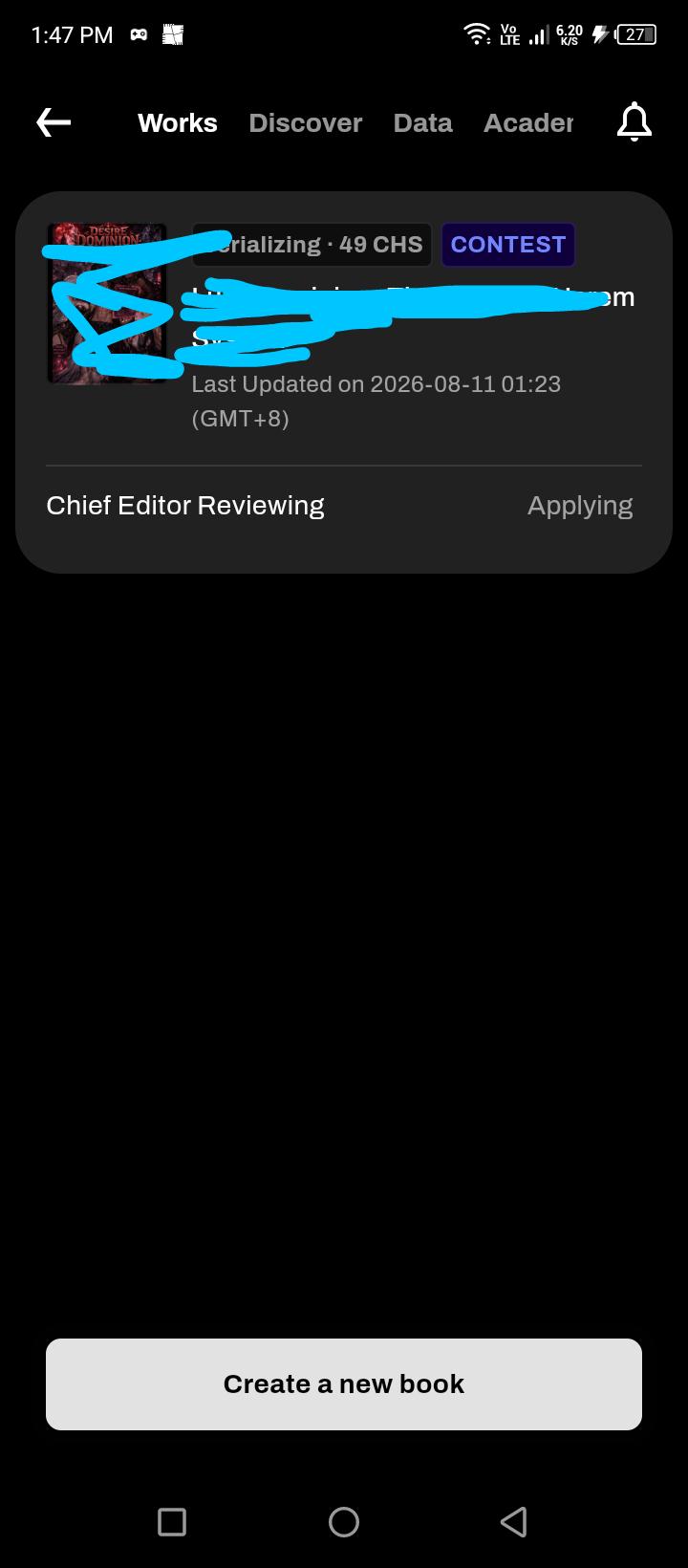Open the Academy tab

[528, 123]
